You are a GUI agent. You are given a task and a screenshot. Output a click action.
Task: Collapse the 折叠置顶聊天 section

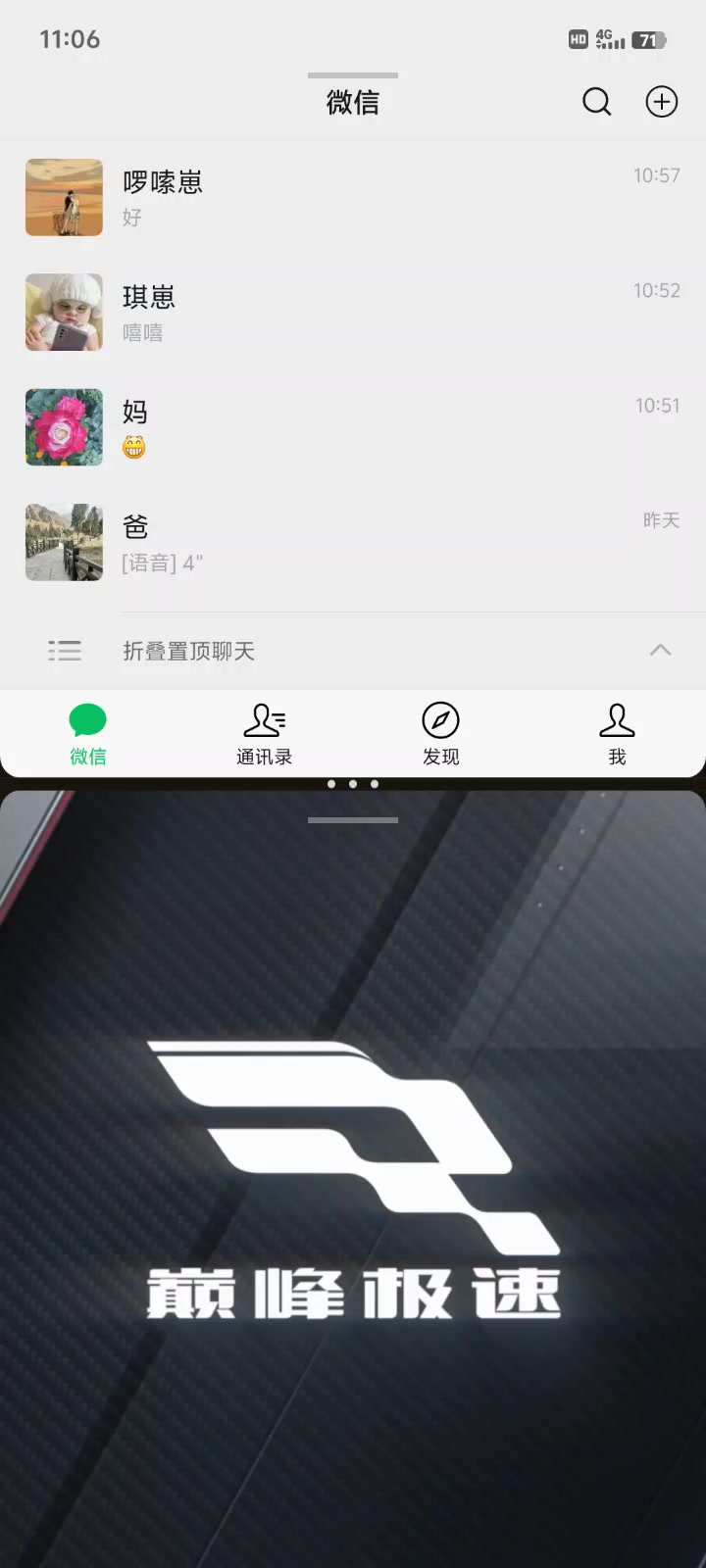[353, 651]
